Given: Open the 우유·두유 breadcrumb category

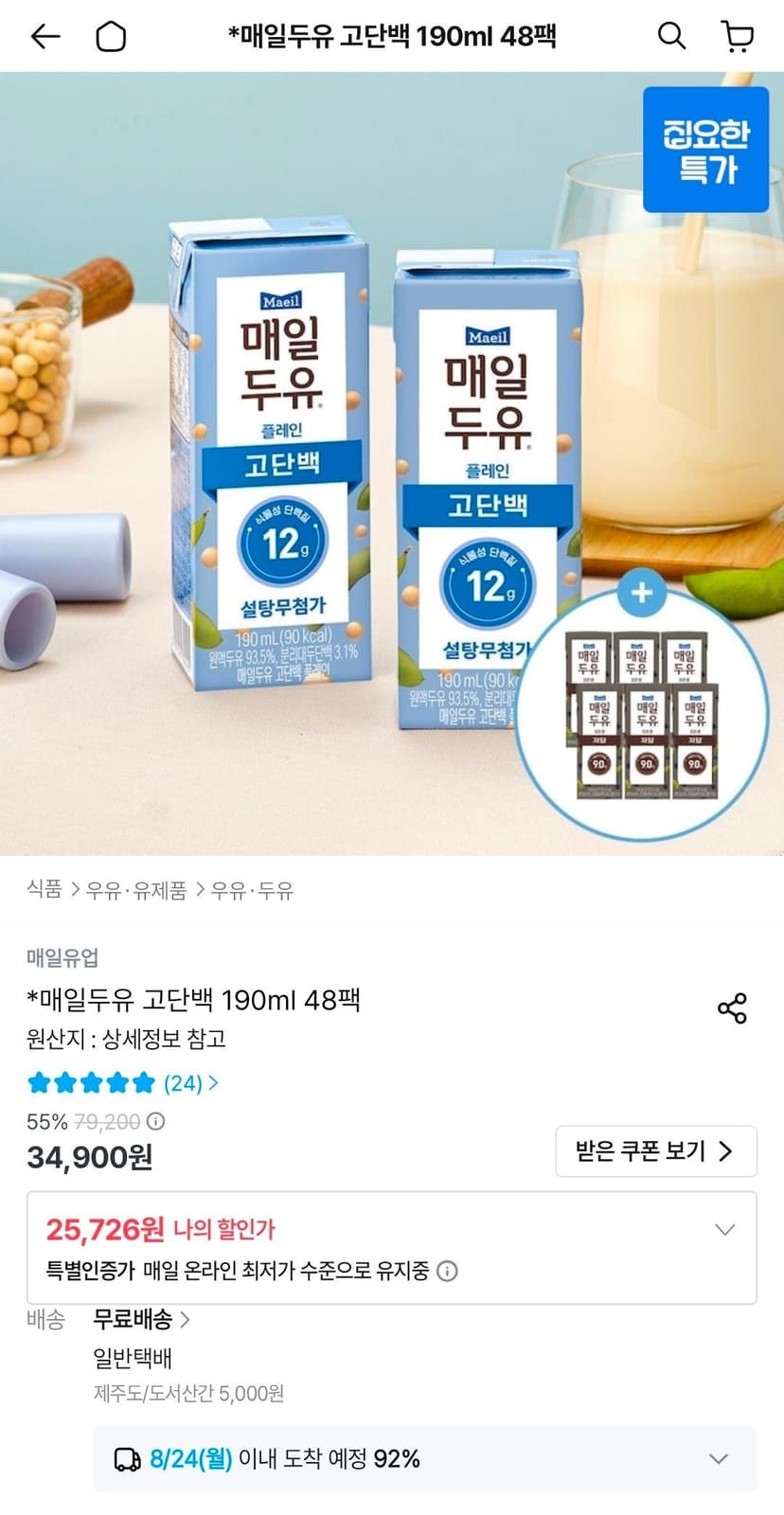Looking at the screenshot, I should click(252, 889).
